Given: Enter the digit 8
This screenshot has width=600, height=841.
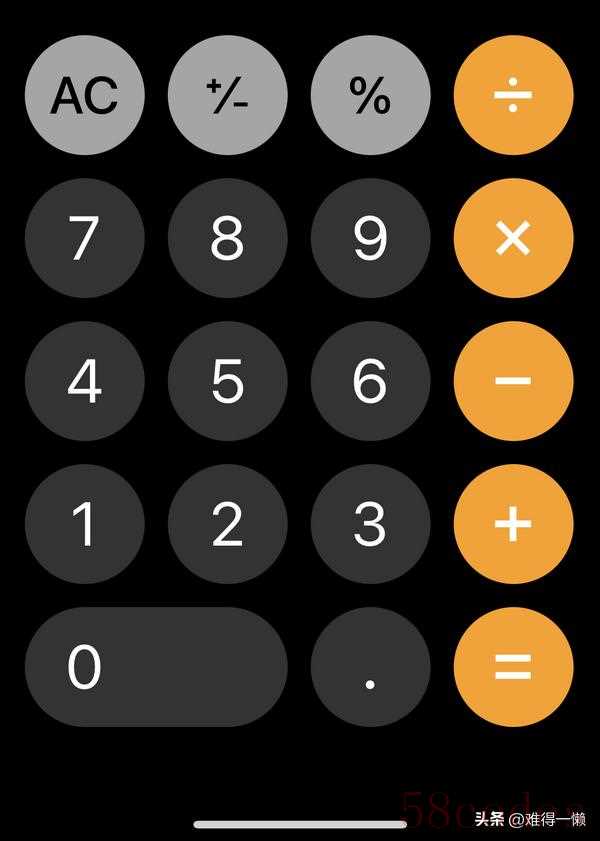Looking at the screenshot, I should click(x=228, y=238).
